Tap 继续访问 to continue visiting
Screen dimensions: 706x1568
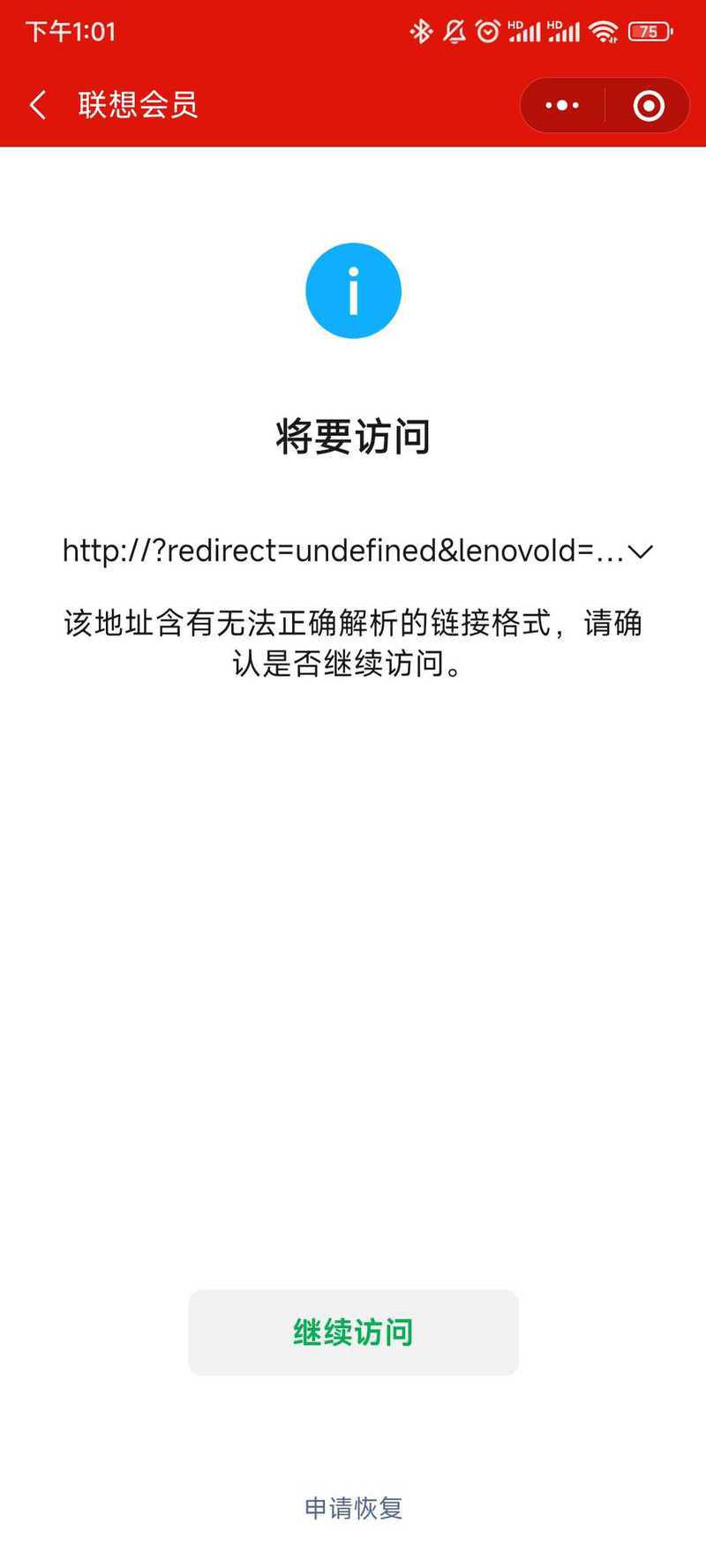[x=353, y=1332]
